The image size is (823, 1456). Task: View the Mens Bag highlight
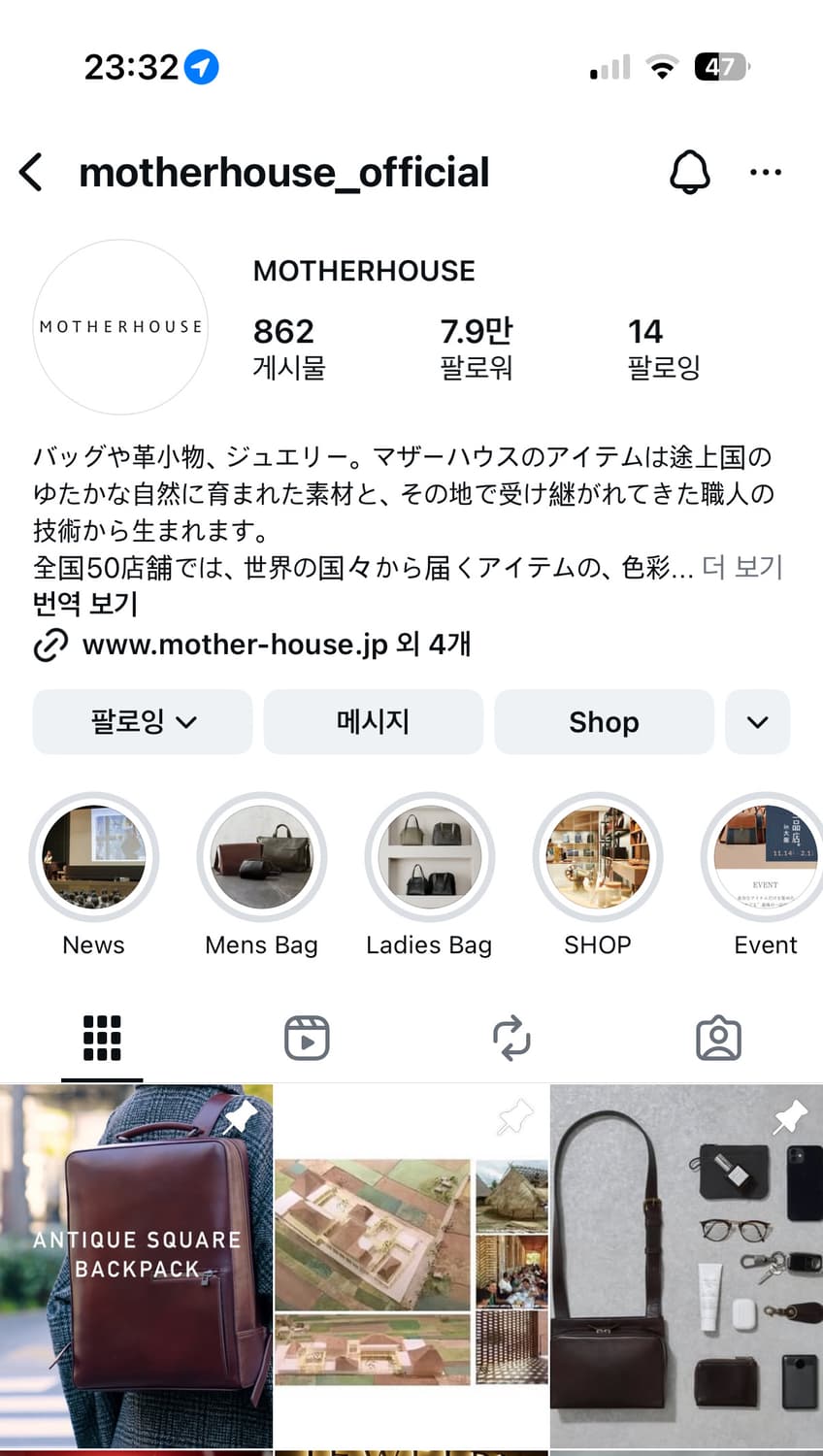tap(261, 857)
